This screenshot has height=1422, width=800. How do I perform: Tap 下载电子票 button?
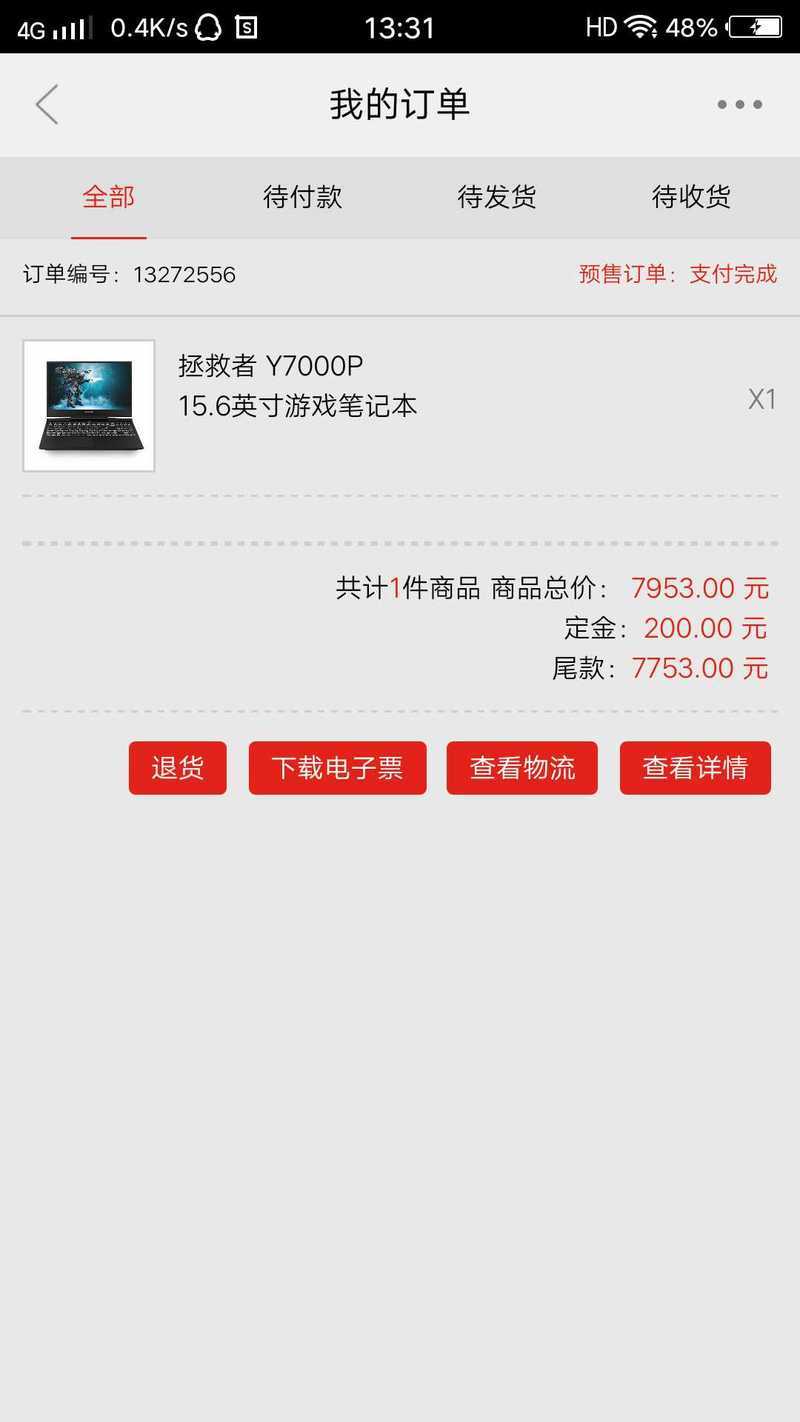coord(337,768)
